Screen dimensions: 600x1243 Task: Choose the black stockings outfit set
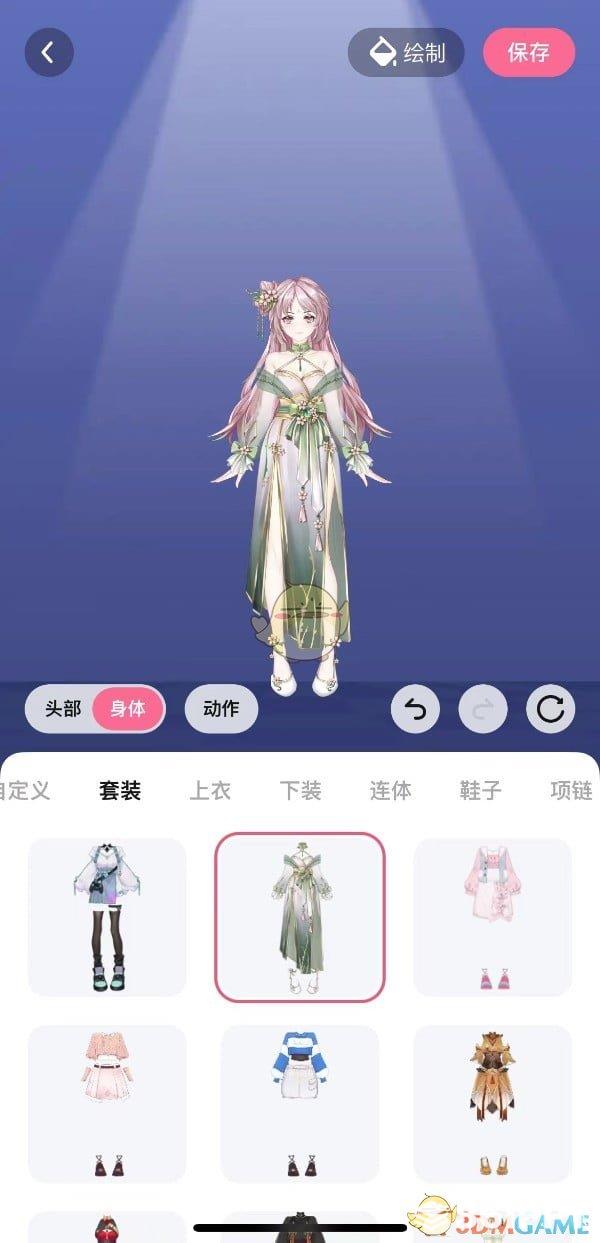pyautogui.click(x=107, y=917)
